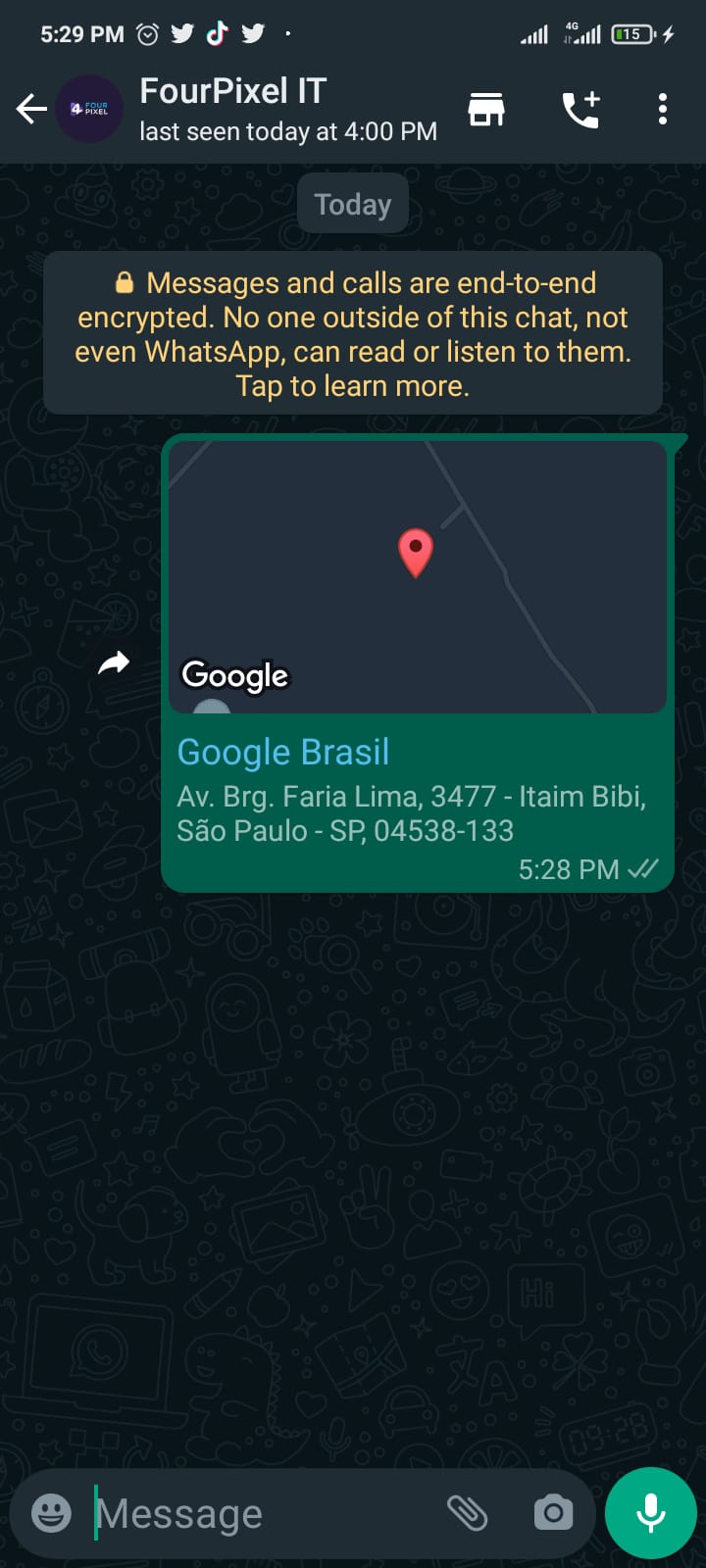Start a call using the add-call icon
This screenshot has width=706, height=1568.
tap(580, 109)
